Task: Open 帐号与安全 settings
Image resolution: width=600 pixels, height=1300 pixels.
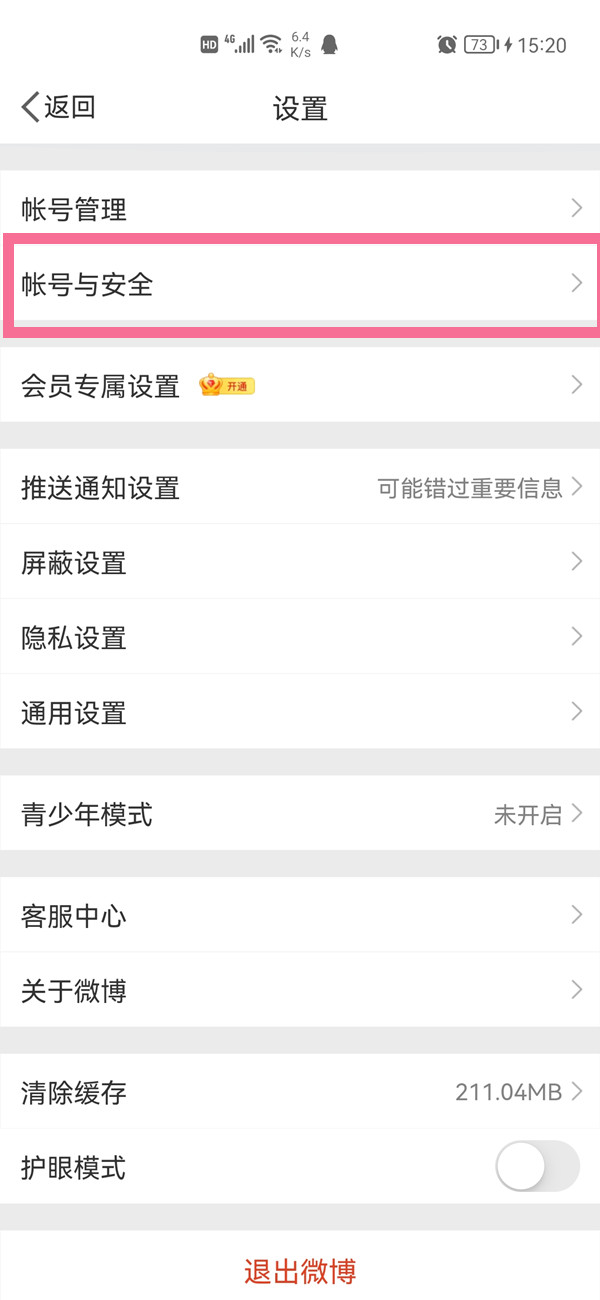Action: point(300,284)
